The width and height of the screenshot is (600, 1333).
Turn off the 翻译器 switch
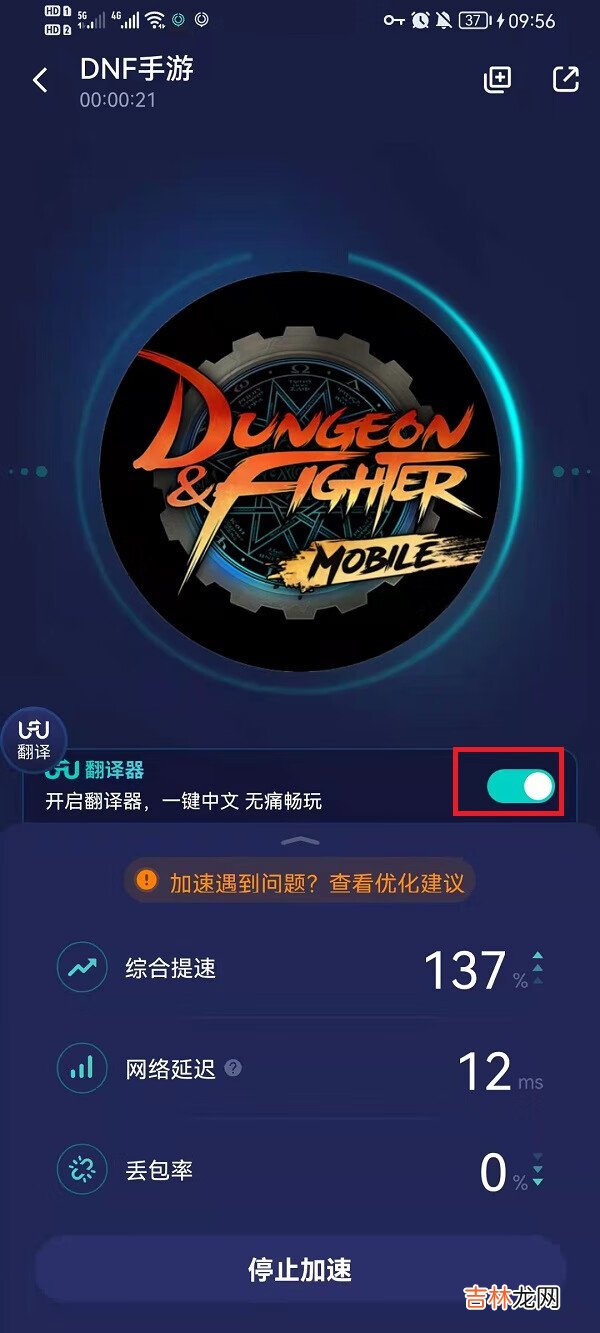(520, 787)
